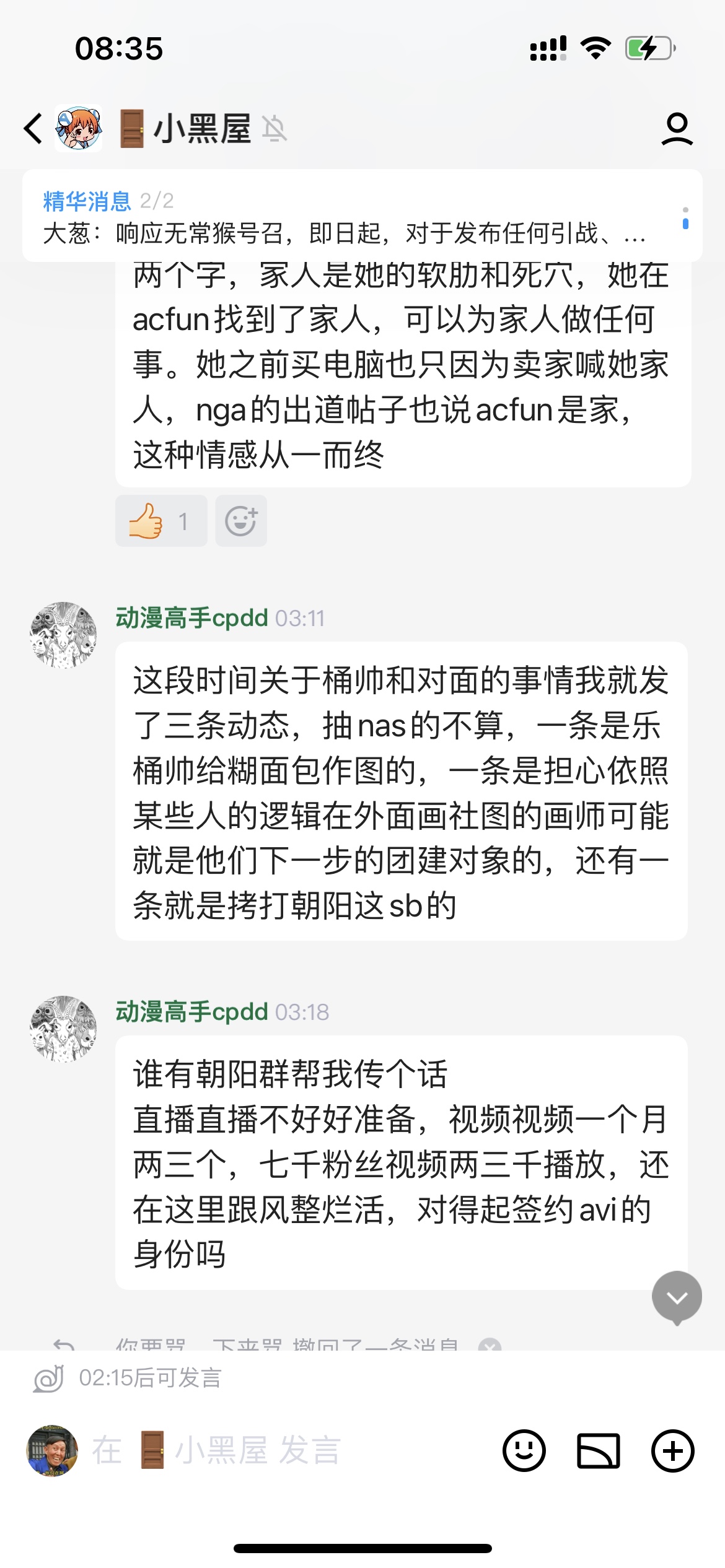Open the screen-share icon in the input bar
The image size is (725, 1568).
tap(599, 1450)
